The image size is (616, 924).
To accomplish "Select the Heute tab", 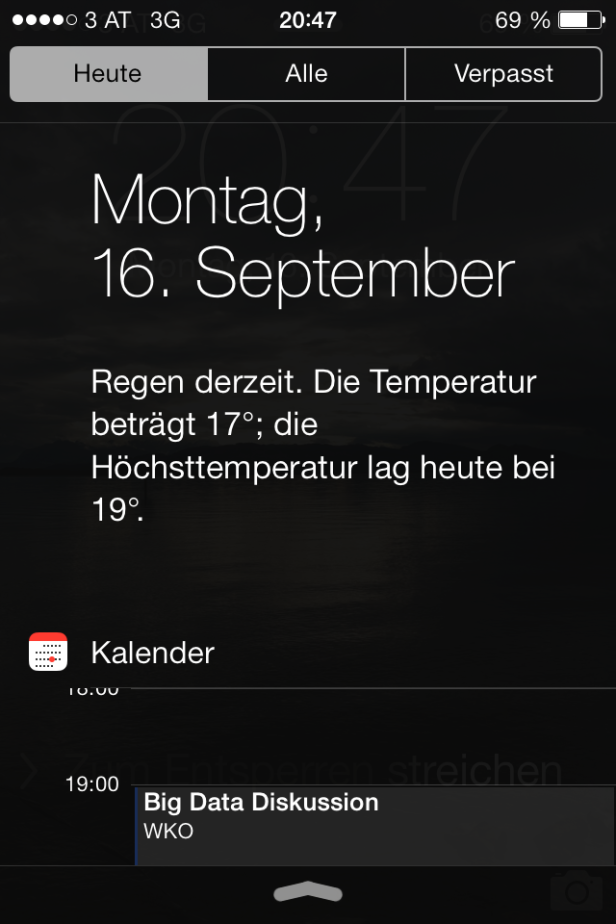I will [108, 74].
